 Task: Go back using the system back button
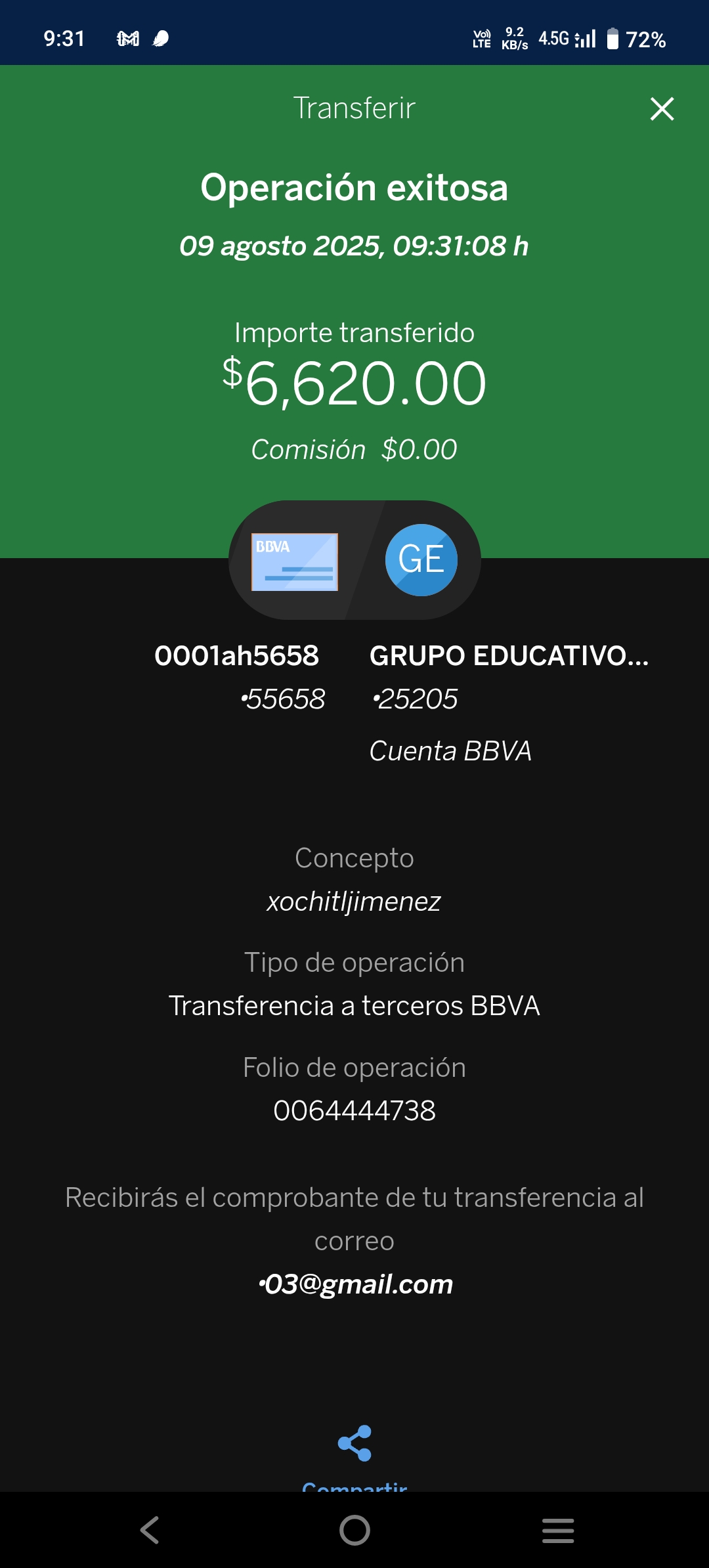coord(150,1530)
